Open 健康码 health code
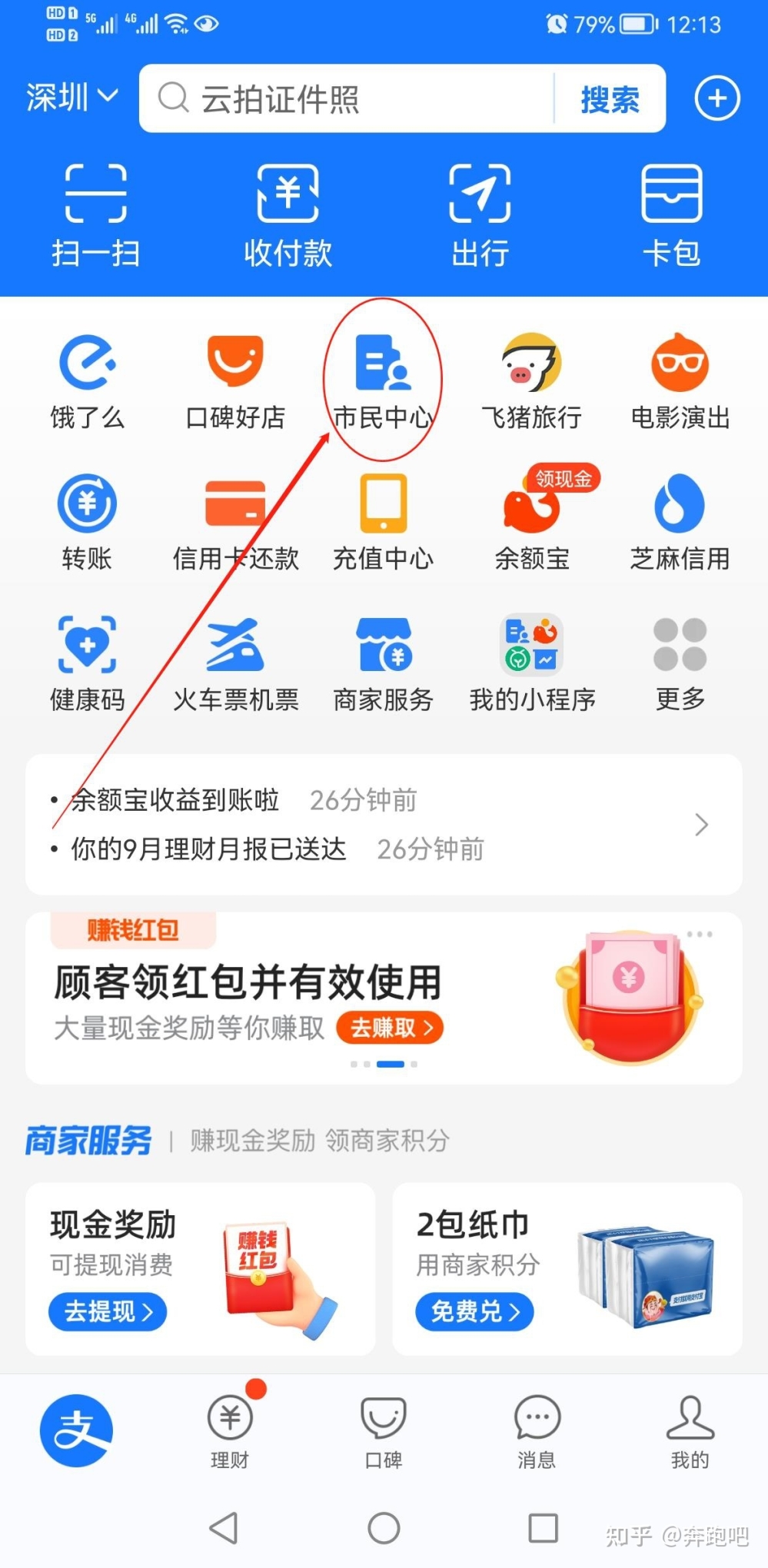The width and height of the screenshot is (768, 1568). [87, 663]
